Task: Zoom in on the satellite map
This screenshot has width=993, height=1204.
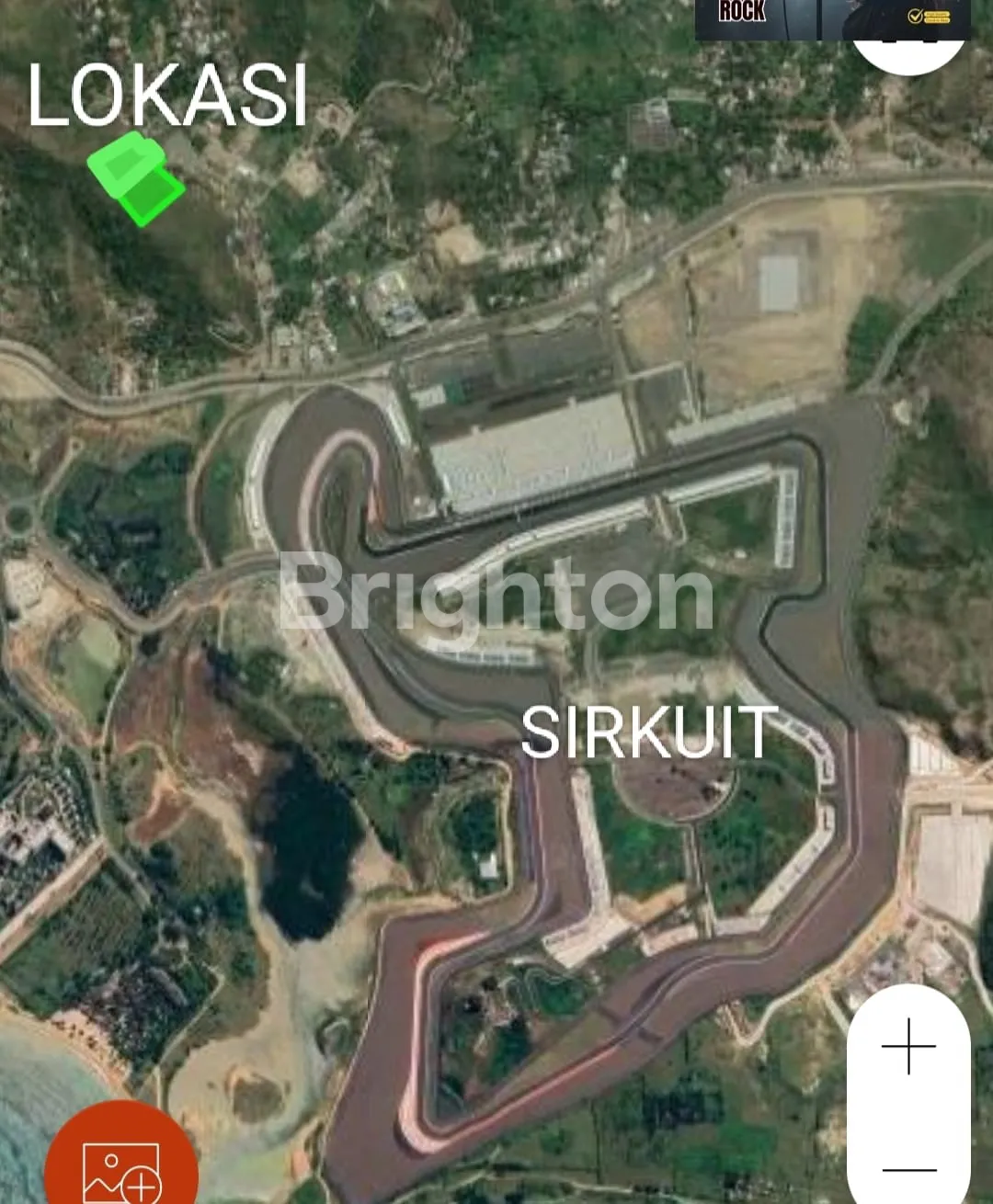Action: tap(908, 1046)
